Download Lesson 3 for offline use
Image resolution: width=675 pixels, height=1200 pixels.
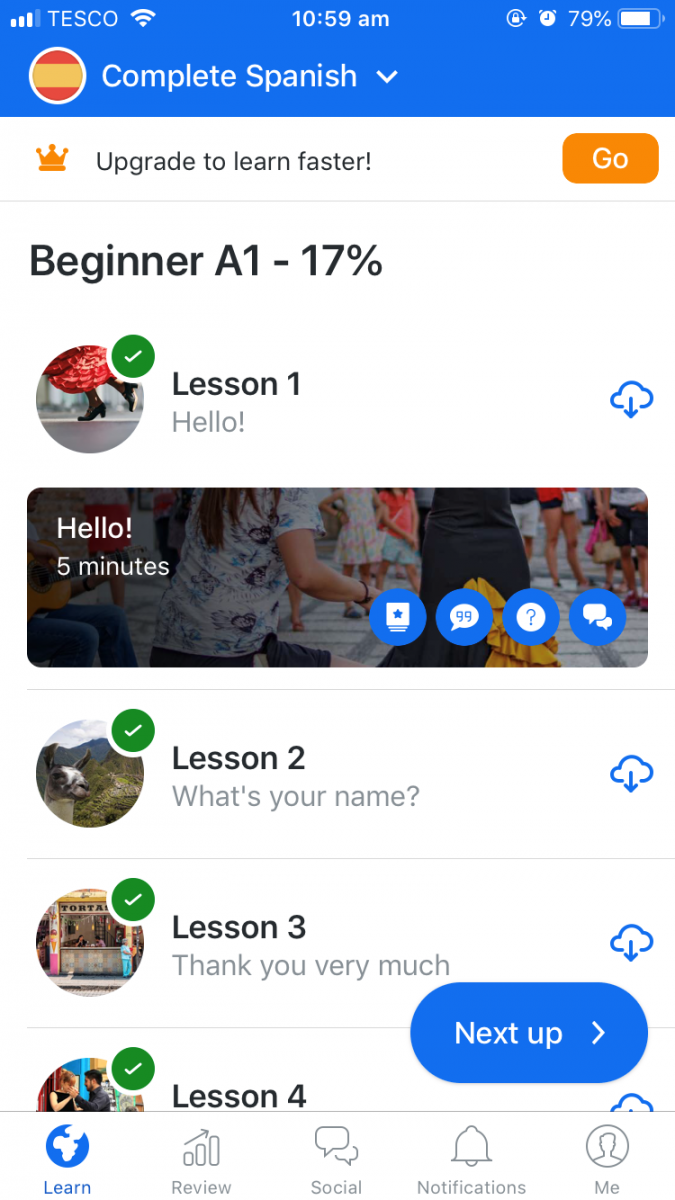(631, 943)
